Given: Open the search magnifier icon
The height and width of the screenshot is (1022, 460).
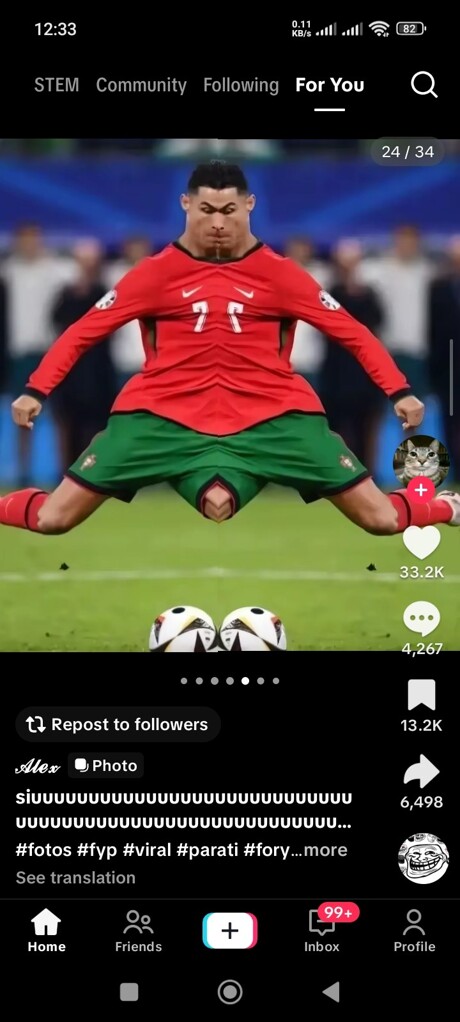Looking at the screenshot, I should point(424,85).
